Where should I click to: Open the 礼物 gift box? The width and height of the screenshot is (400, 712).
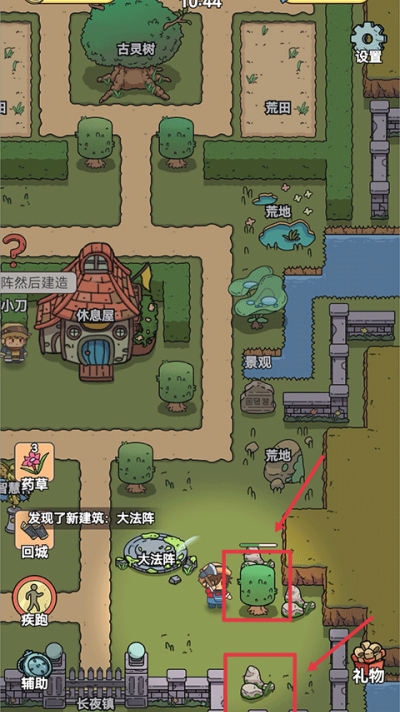click(x=368, y=663)
